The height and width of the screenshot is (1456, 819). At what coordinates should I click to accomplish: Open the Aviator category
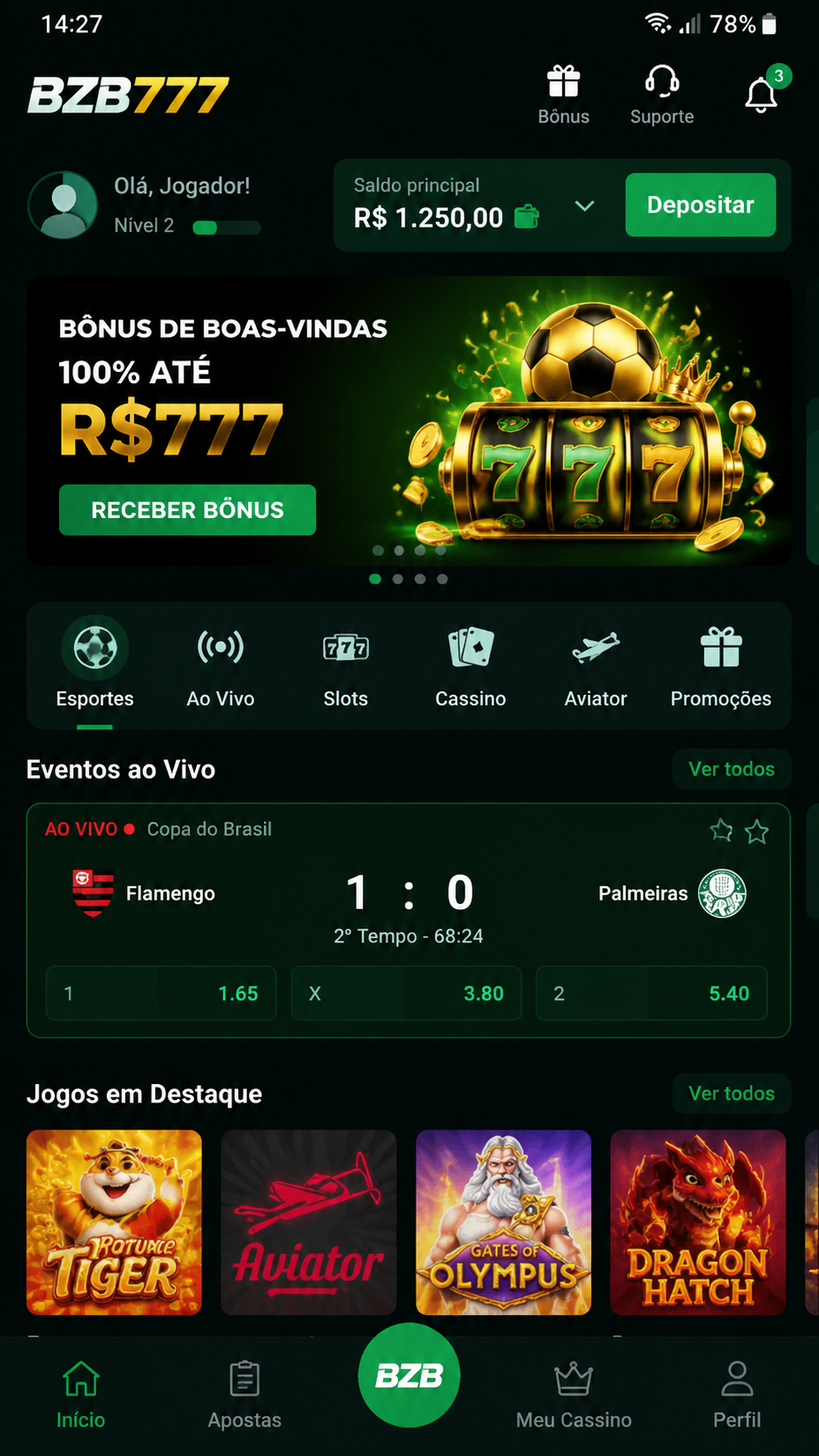pyautogui.click(x=595, y=664)
